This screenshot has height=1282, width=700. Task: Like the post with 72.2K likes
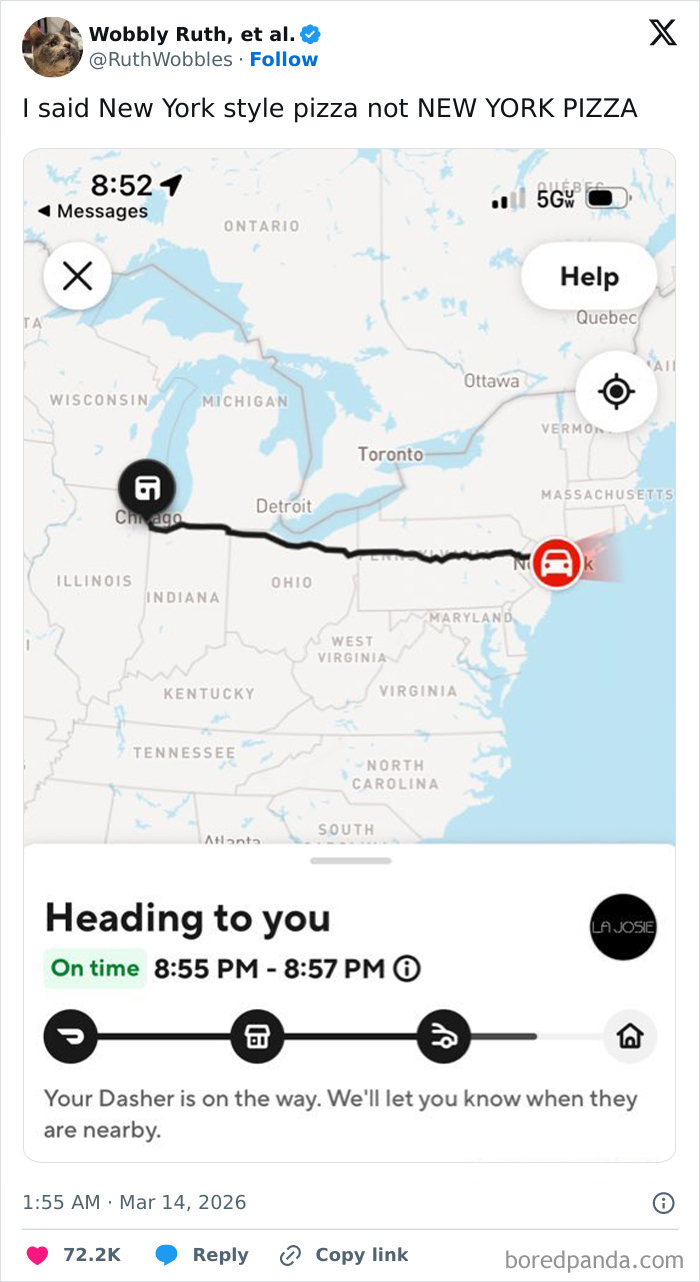point(38,1254)
